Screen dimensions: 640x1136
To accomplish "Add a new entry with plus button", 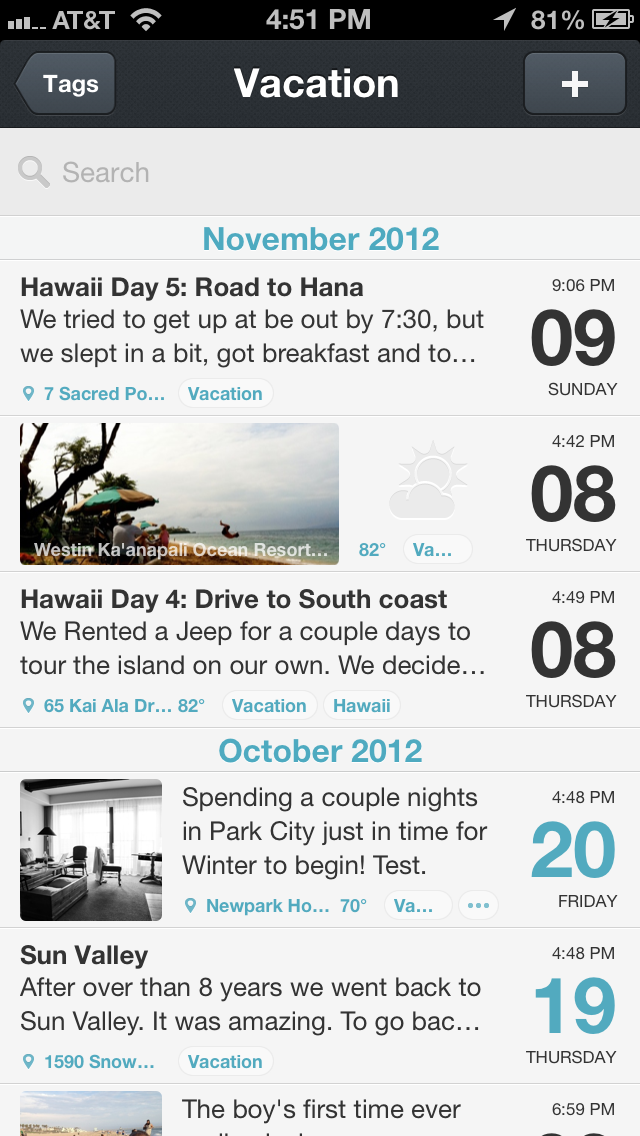I will (574, 84).
